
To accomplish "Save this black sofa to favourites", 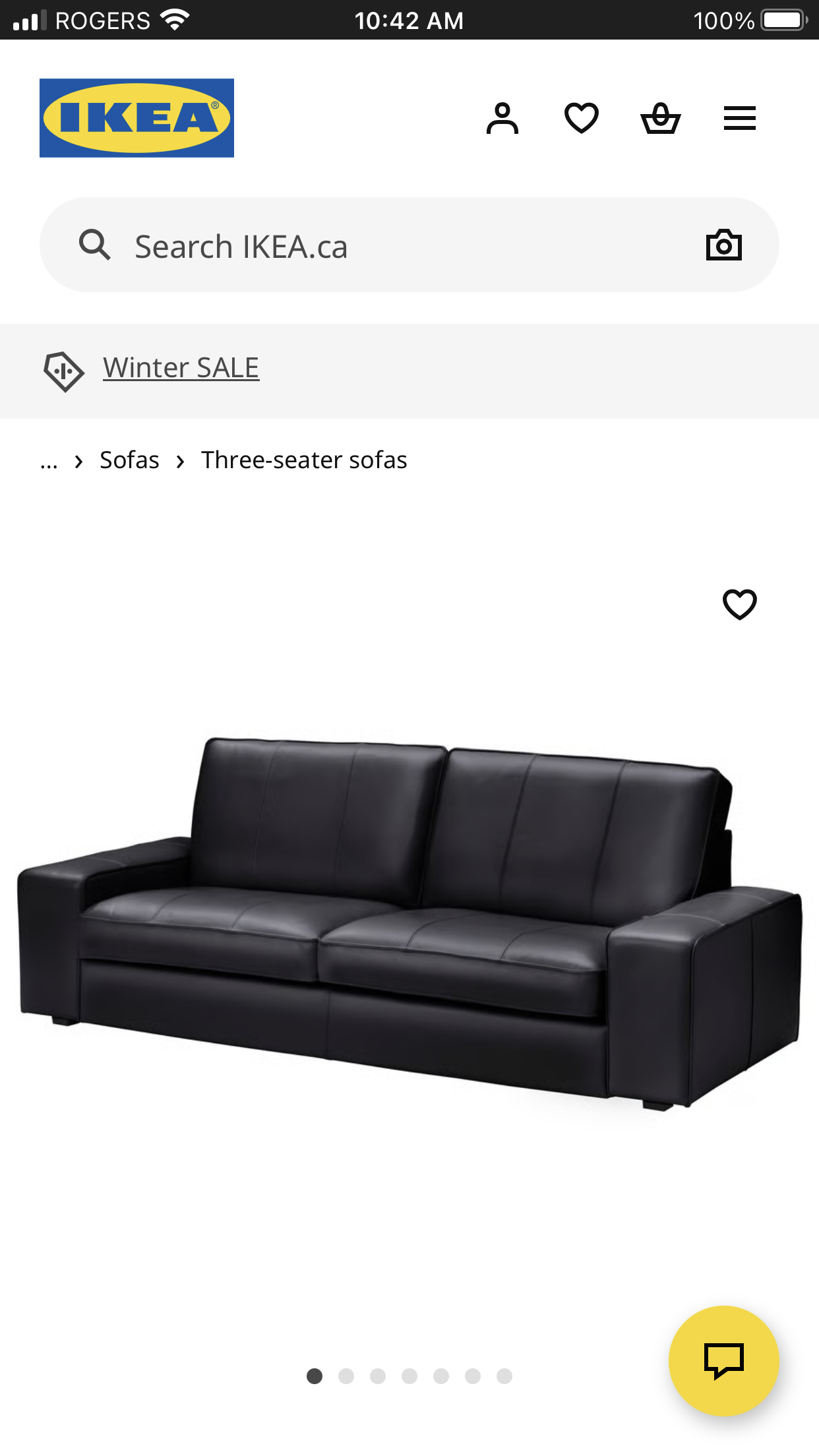I will [739, 604].
